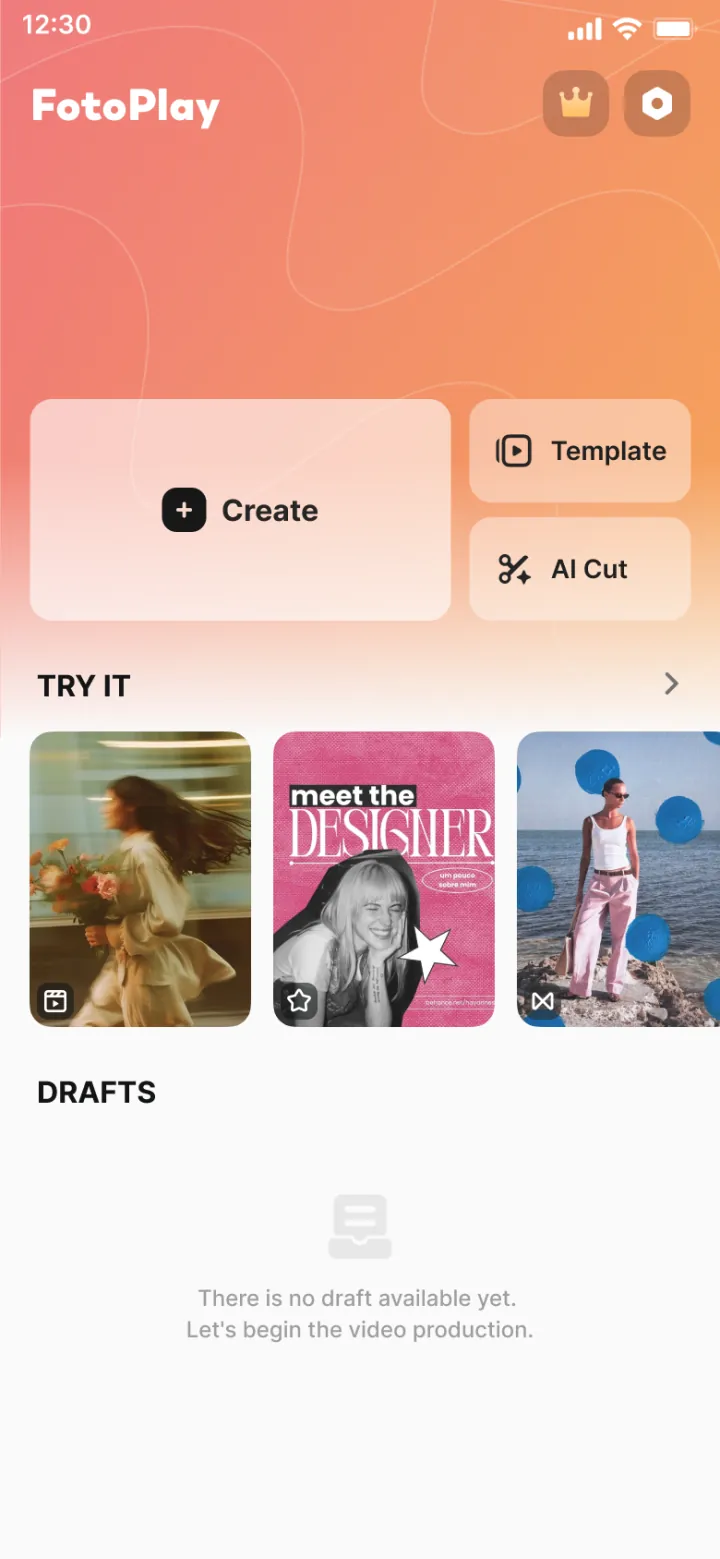Open the premium crown icon
Screen dimensions: 720x1559
[576, 103]
